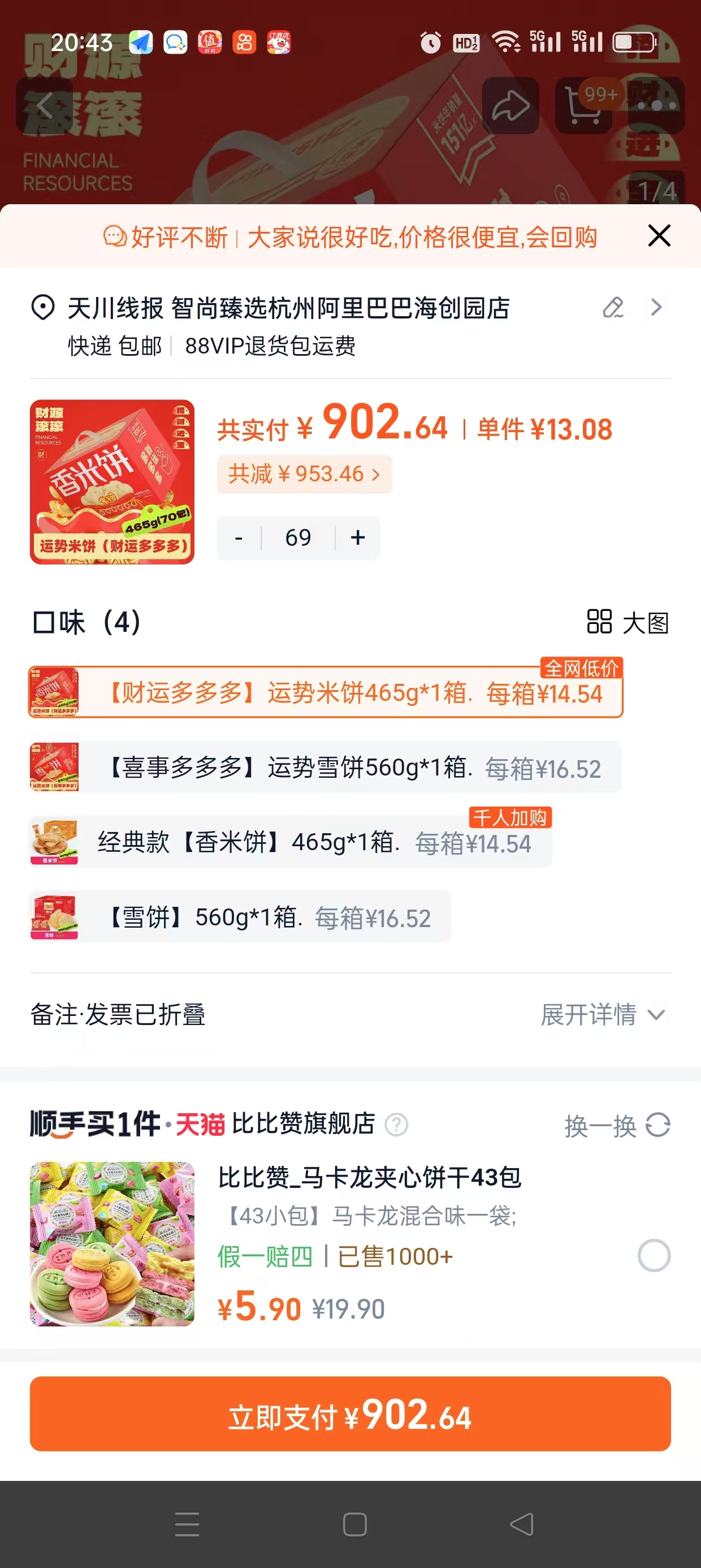The image size is (701, 1568).
Task: Increase quantity with the plus stepper
Action: (x=357, y=537)
